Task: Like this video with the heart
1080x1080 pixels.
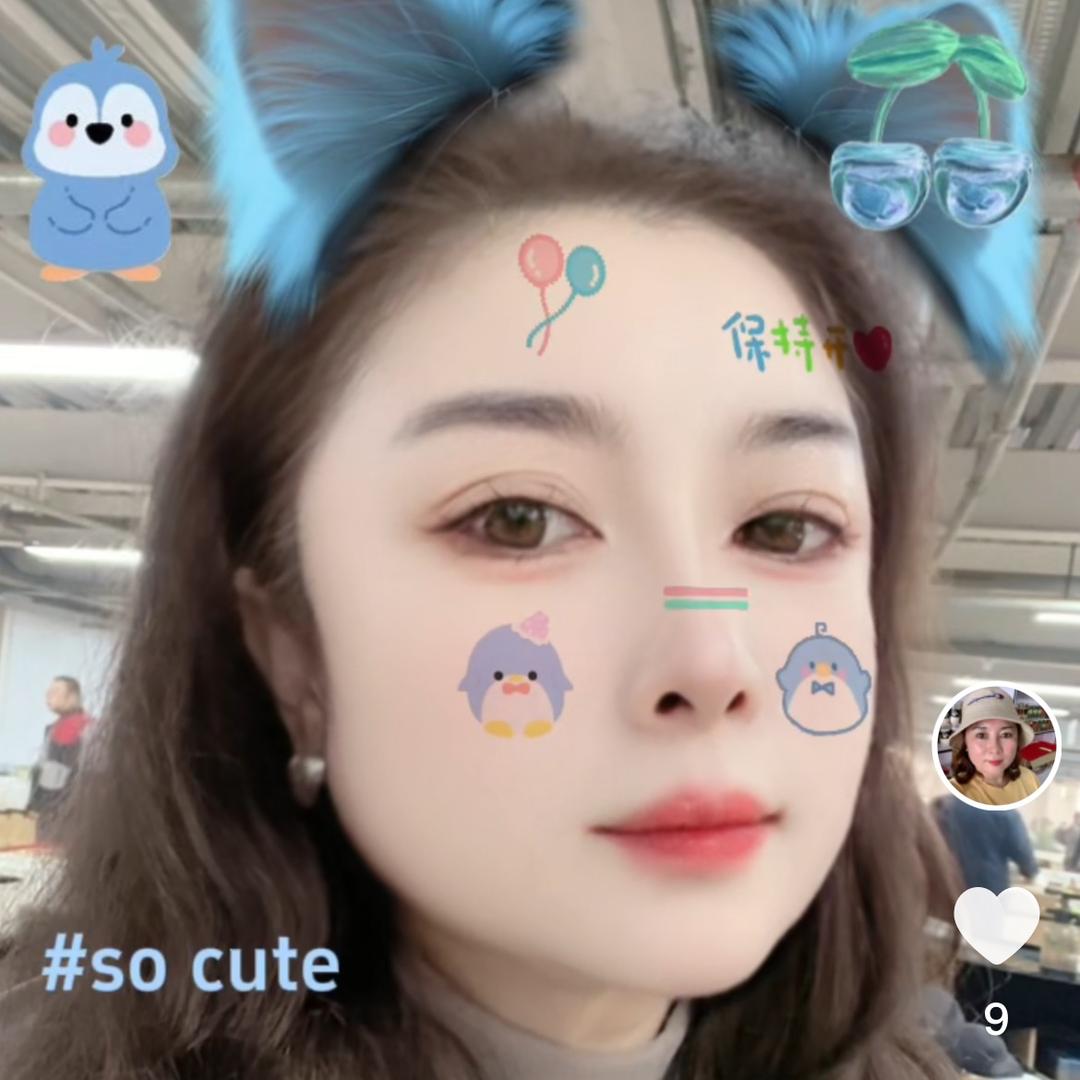Action: pyautogui.click(x=996, y=922)
